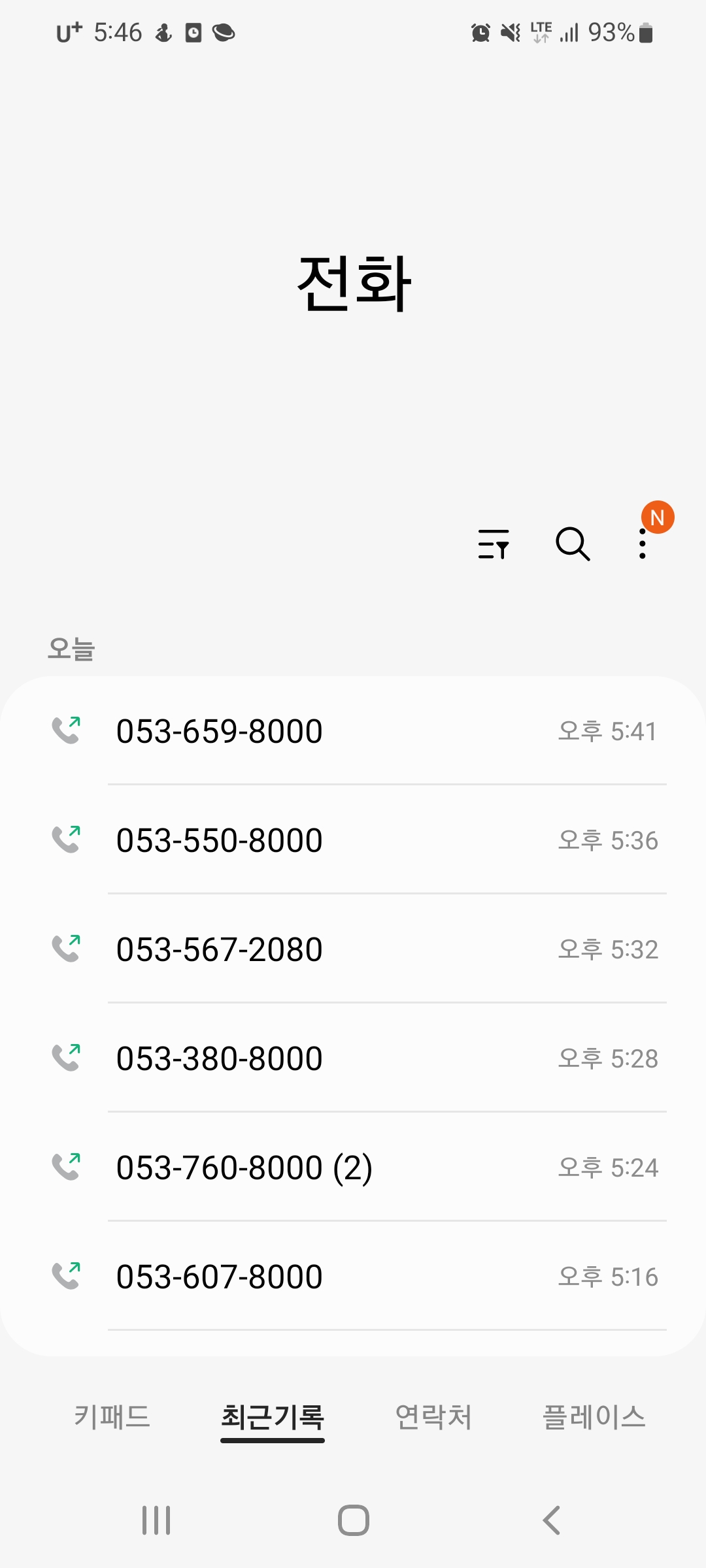The width and height of the screenshot is (706, 1568).
Task: Select the 053-550-8000 call record
Action: tap(353, 840)
